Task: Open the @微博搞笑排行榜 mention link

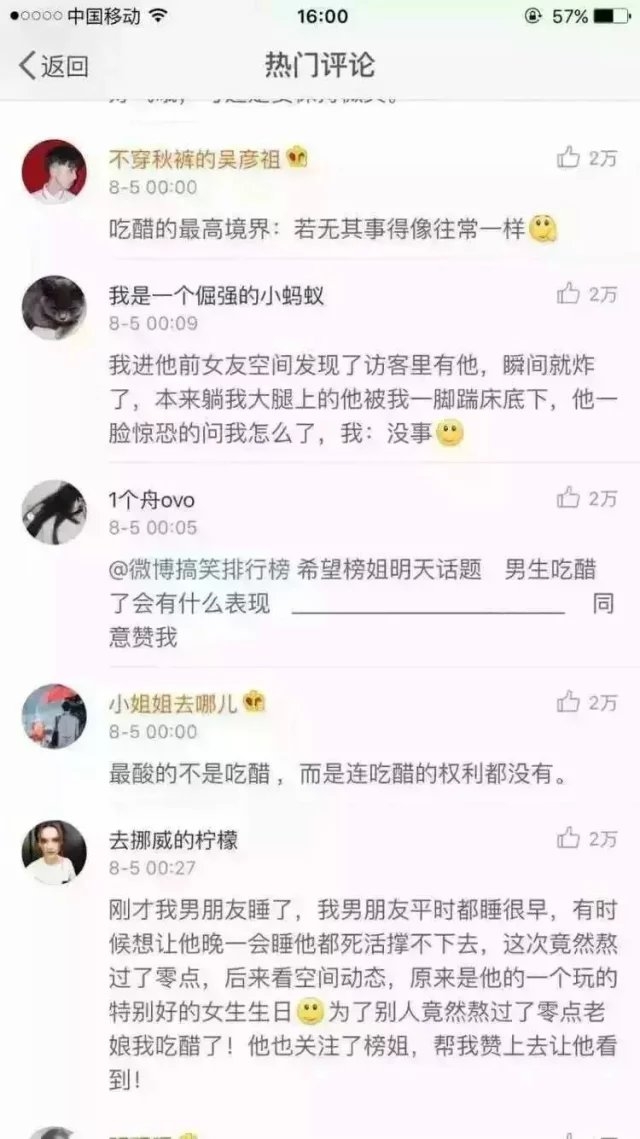Action: (200, 570)
